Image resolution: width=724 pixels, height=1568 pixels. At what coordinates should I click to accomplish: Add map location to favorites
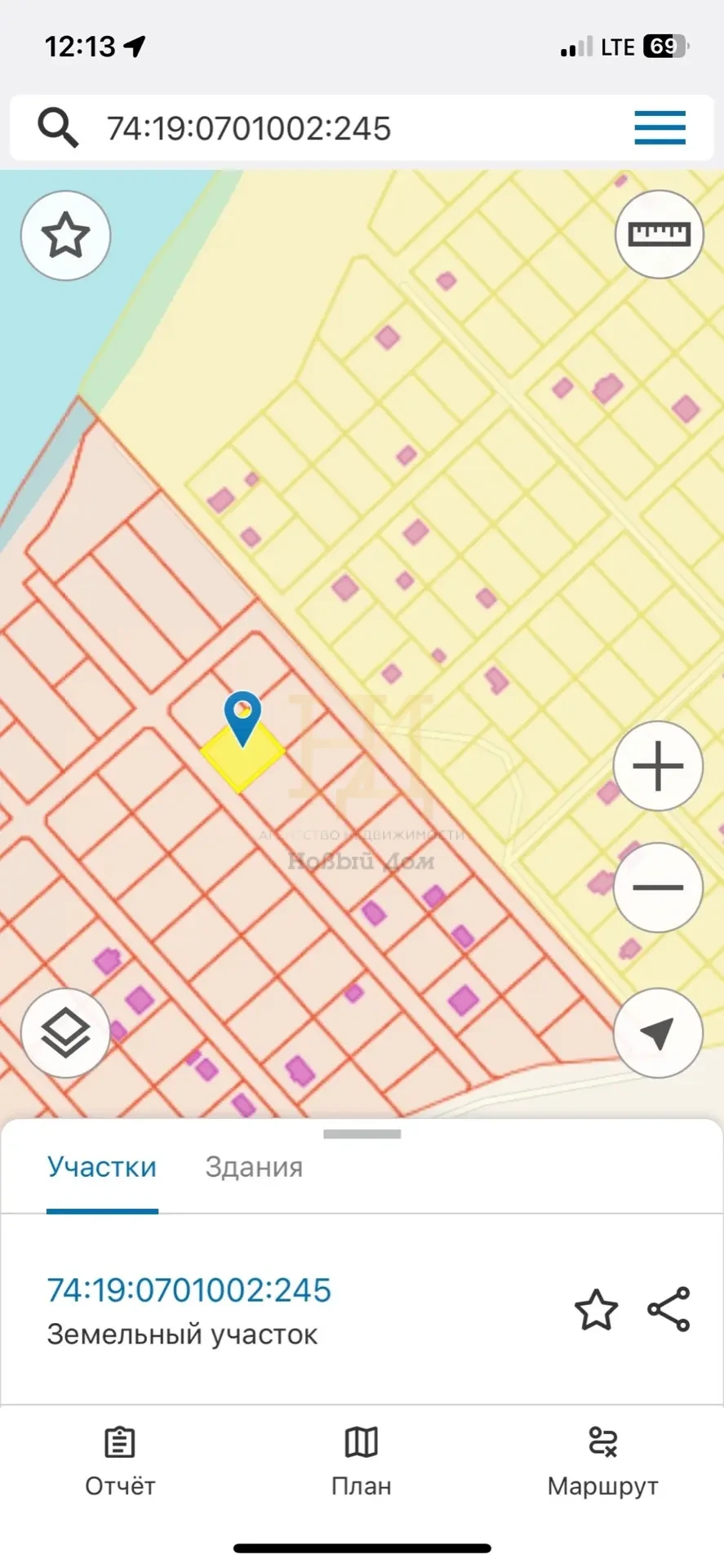65,236
